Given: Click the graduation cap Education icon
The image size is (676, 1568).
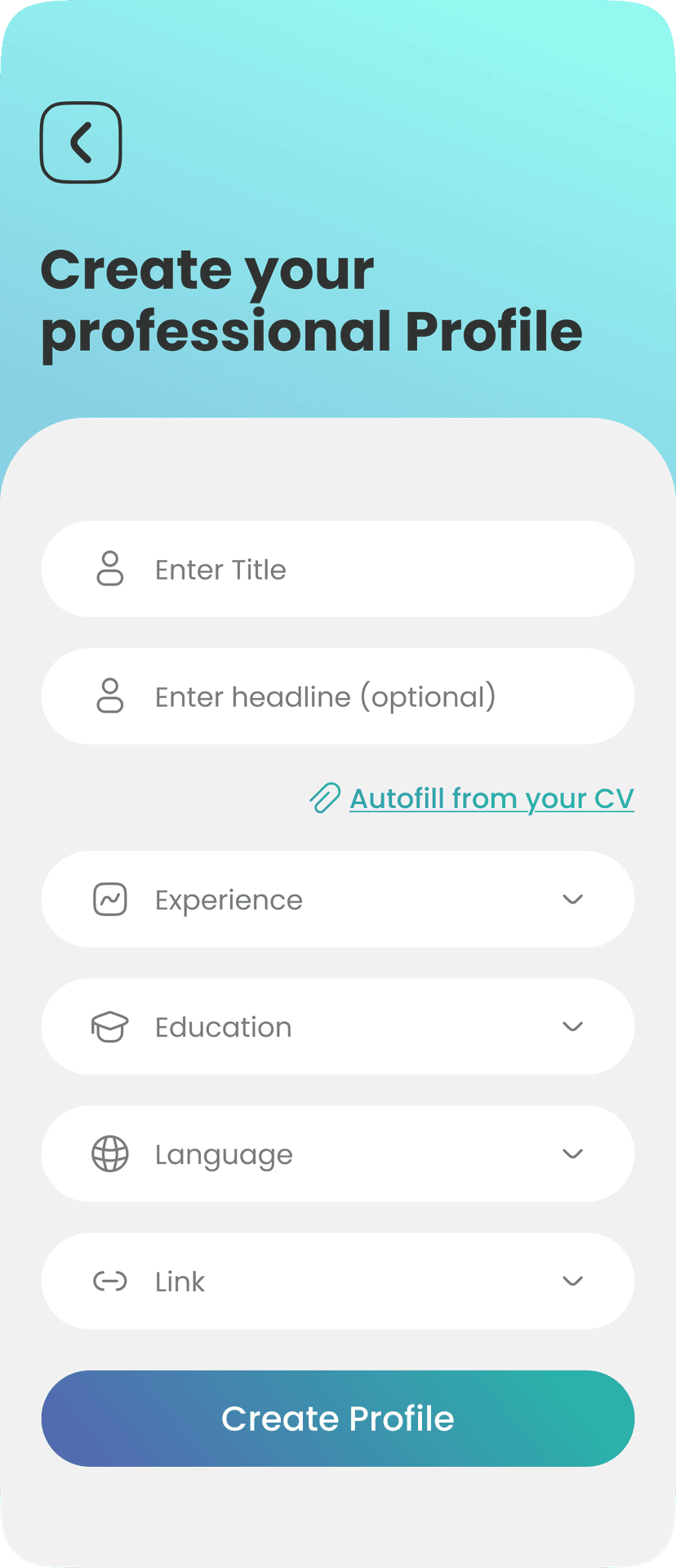Looking at the screenshot, I should 110,1026.
